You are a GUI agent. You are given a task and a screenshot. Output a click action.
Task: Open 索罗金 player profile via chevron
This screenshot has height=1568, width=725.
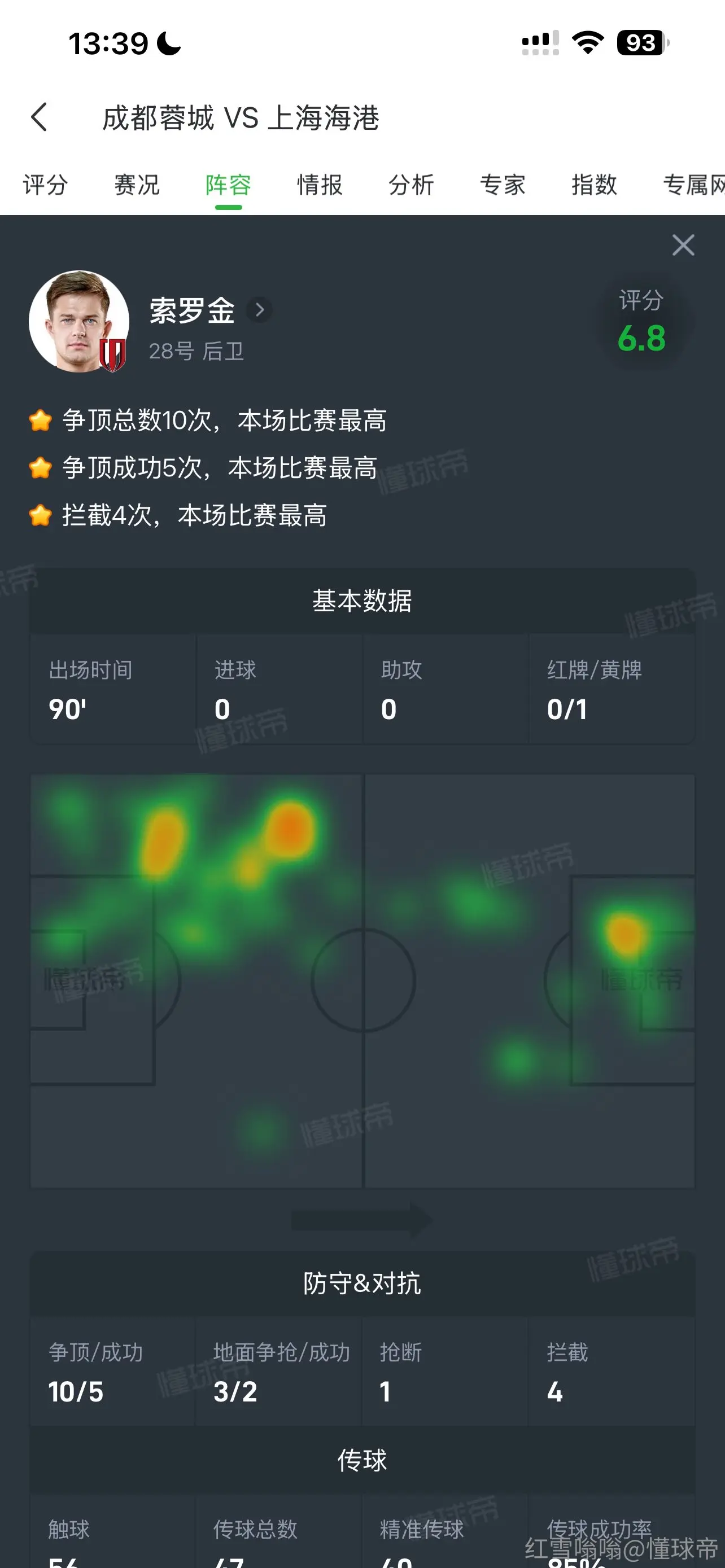coord(260,310)
